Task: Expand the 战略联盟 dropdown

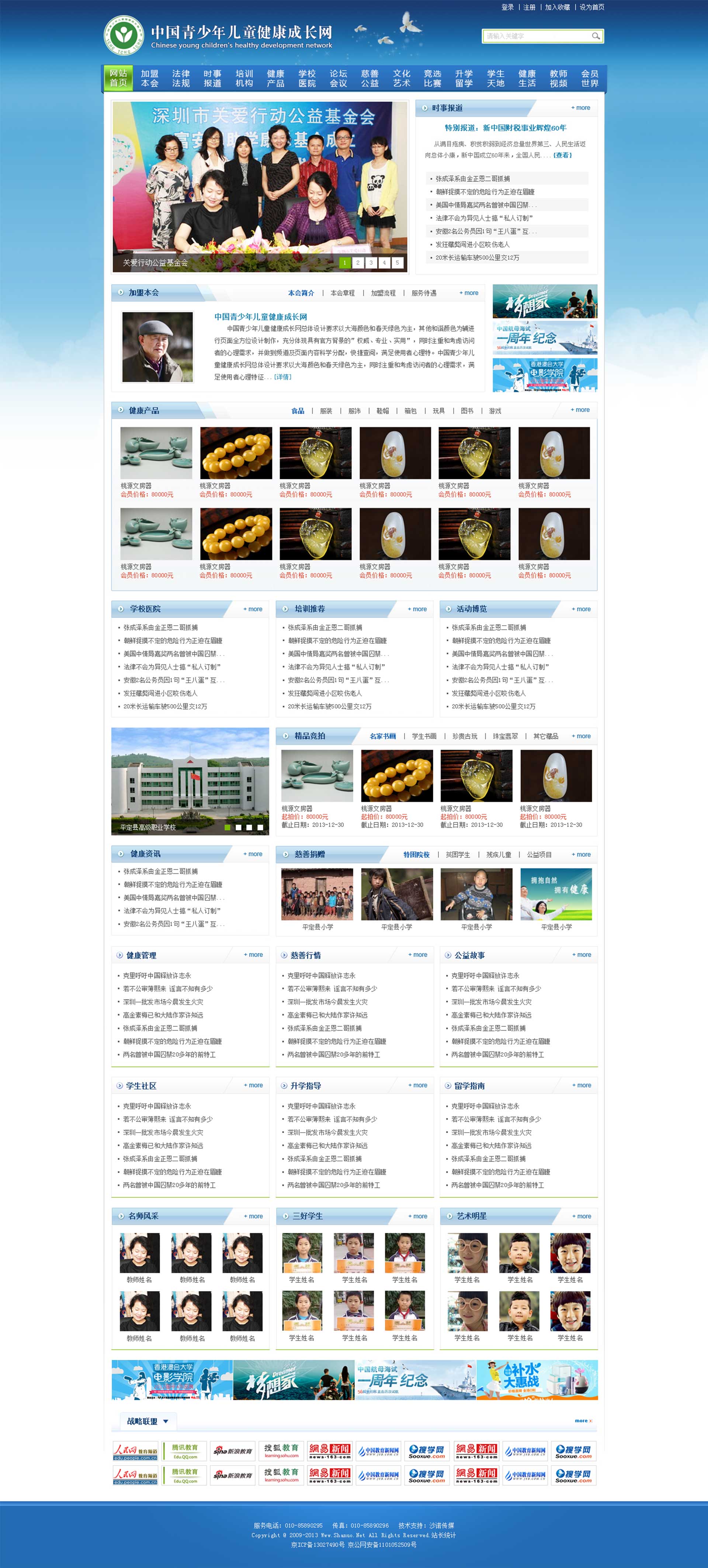Action: point(166,1421)
